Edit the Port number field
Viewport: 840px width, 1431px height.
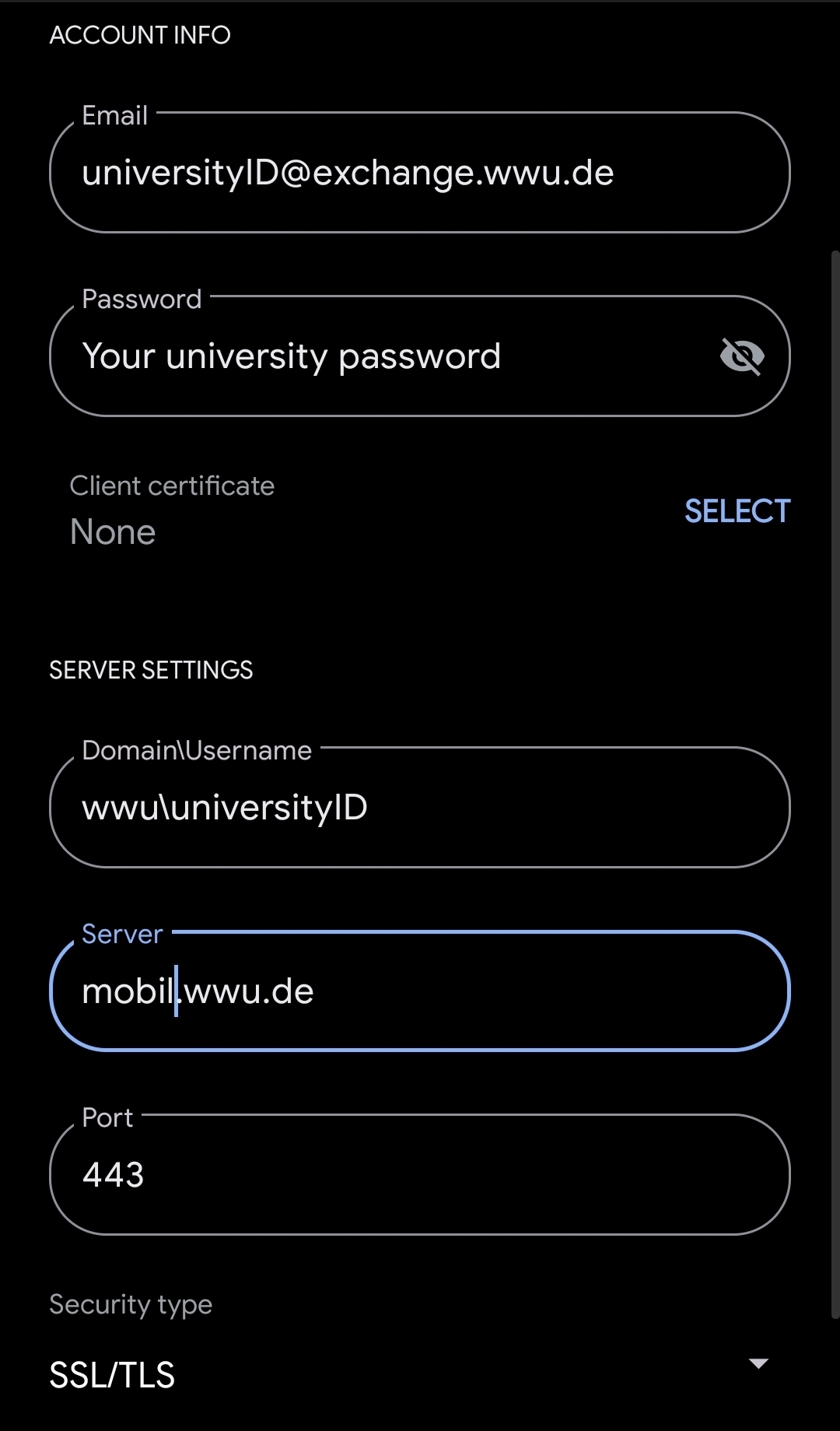tap(420, 1175)
